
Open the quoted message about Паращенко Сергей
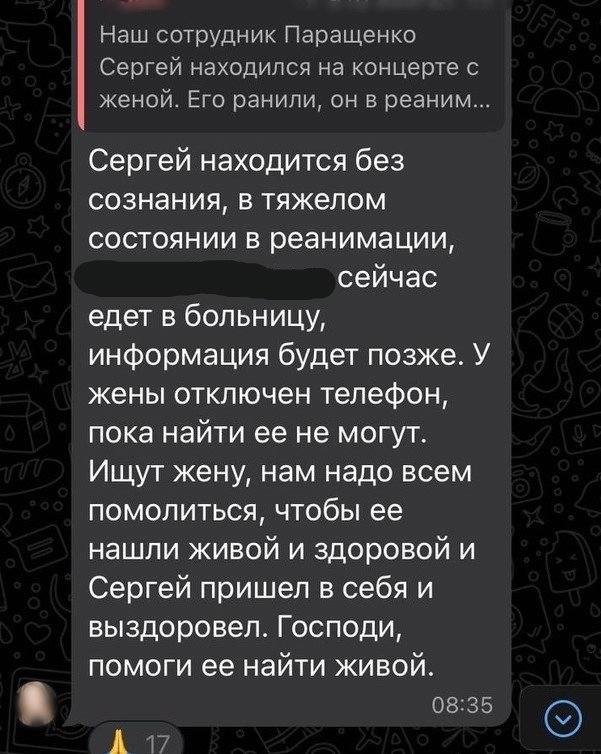pos(290,70)
